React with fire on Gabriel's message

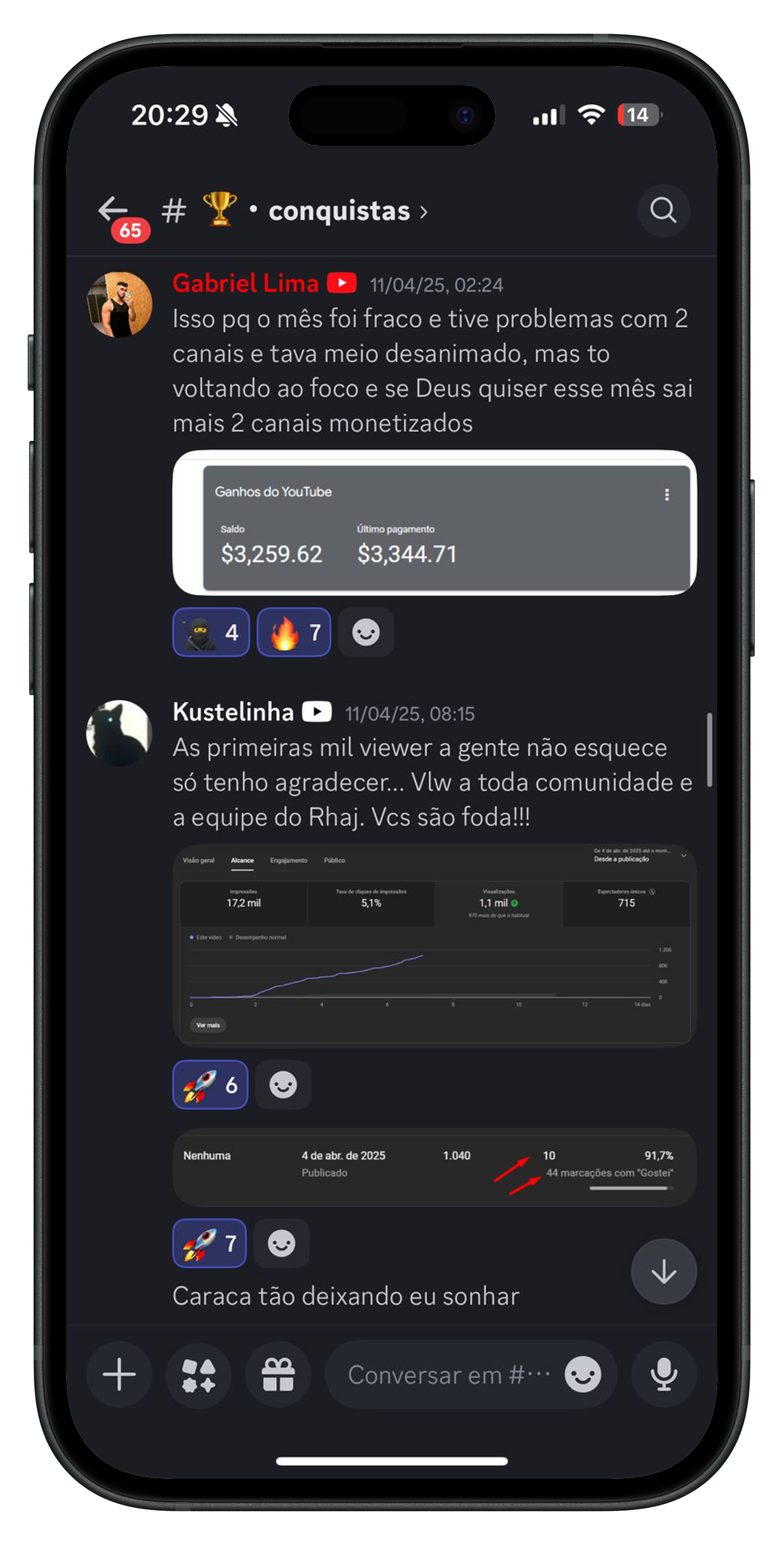[x=293, y=632]
